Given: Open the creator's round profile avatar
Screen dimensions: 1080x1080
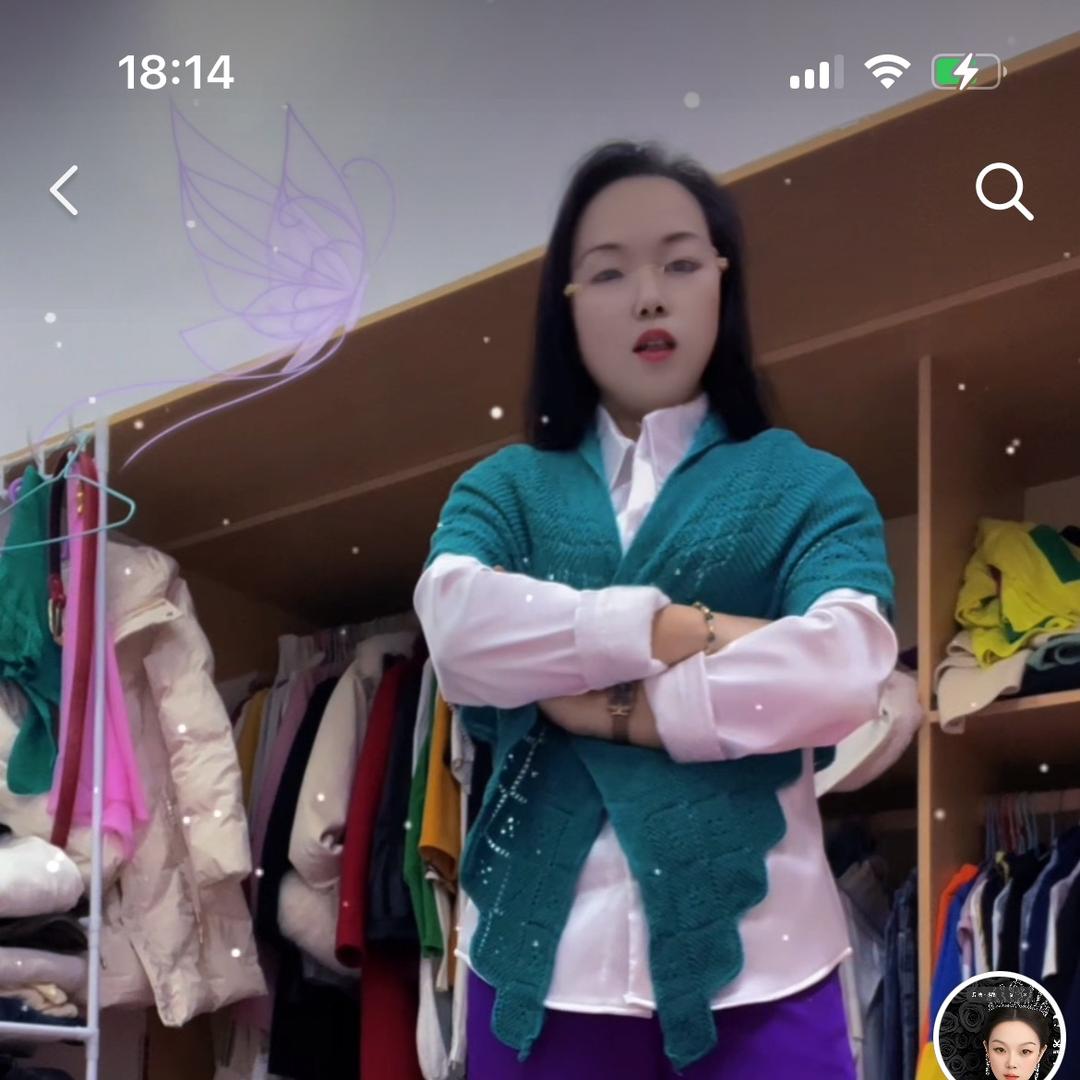Looking at the screenshot, I should pyautogui.click(x=999, y=1030).
